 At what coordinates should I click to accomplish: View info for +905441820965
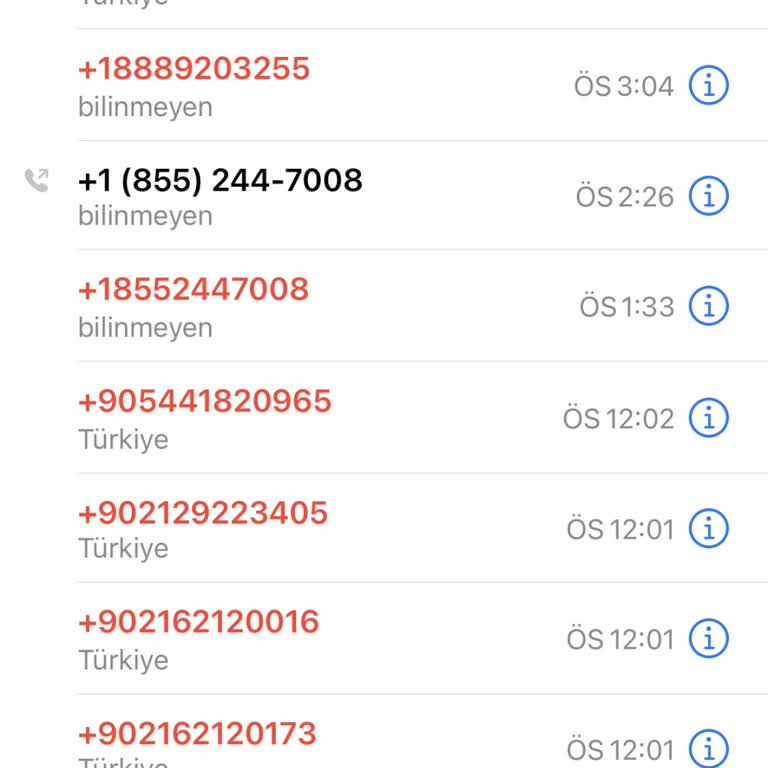[x=709, y=418]
